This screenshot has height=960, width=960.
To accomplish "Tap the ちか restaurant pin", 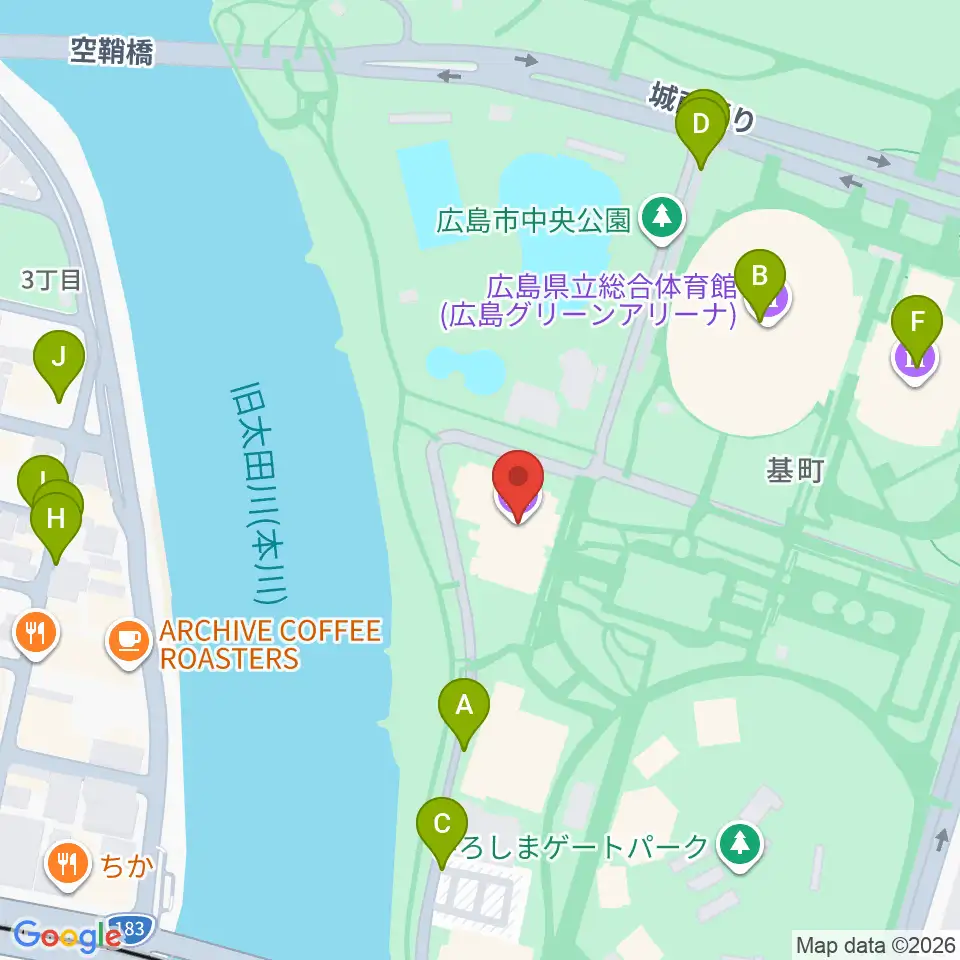I will click(x=69, y=867).
